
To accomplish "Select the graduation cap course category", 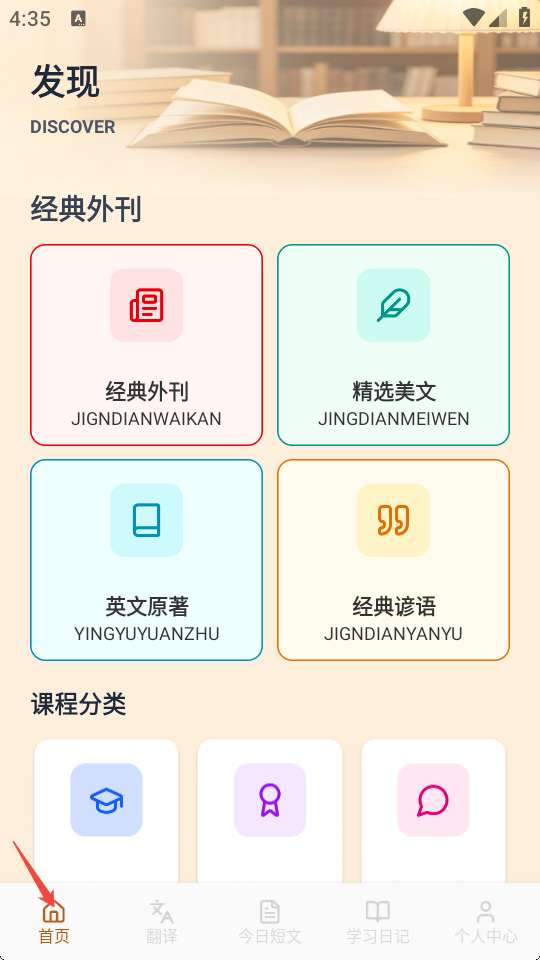I will coord(107,809).
